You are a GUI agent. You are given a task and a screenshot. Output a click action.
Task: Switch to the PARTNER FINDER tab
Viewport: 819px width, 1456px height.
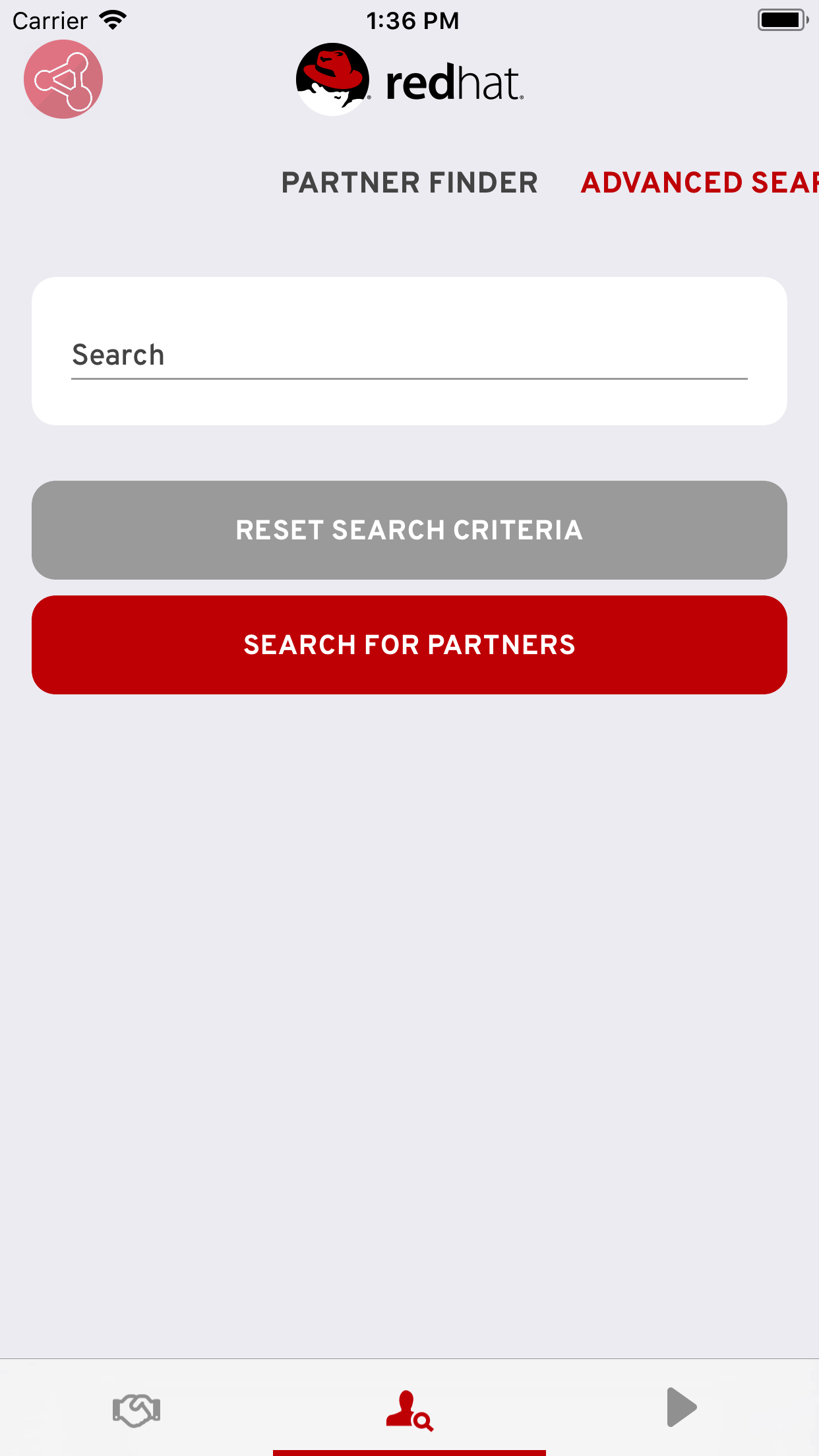point(409,183)
